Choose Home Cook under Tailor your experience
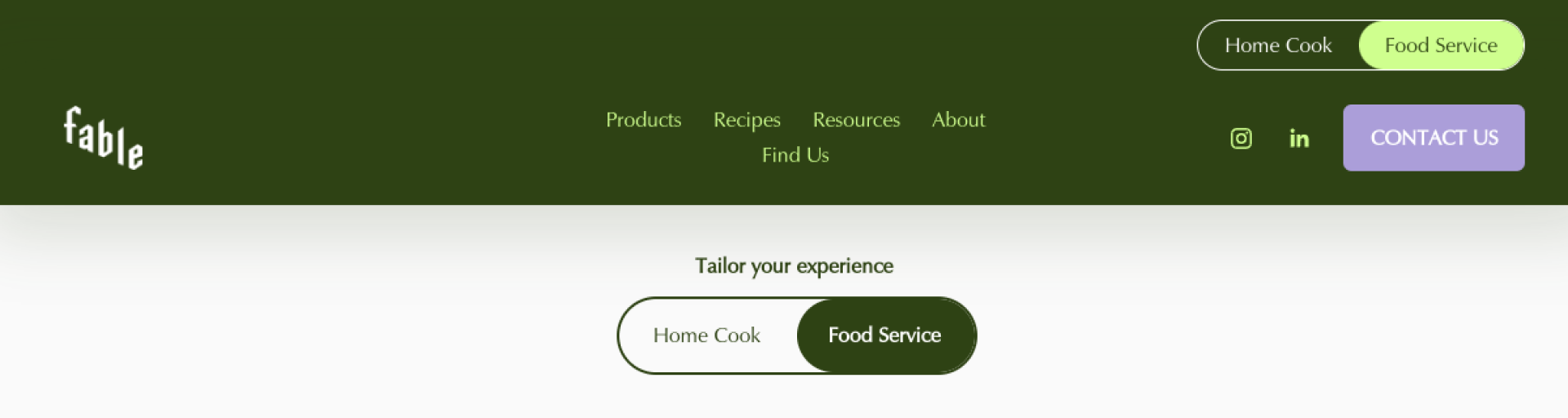 (x=706, y=336)
